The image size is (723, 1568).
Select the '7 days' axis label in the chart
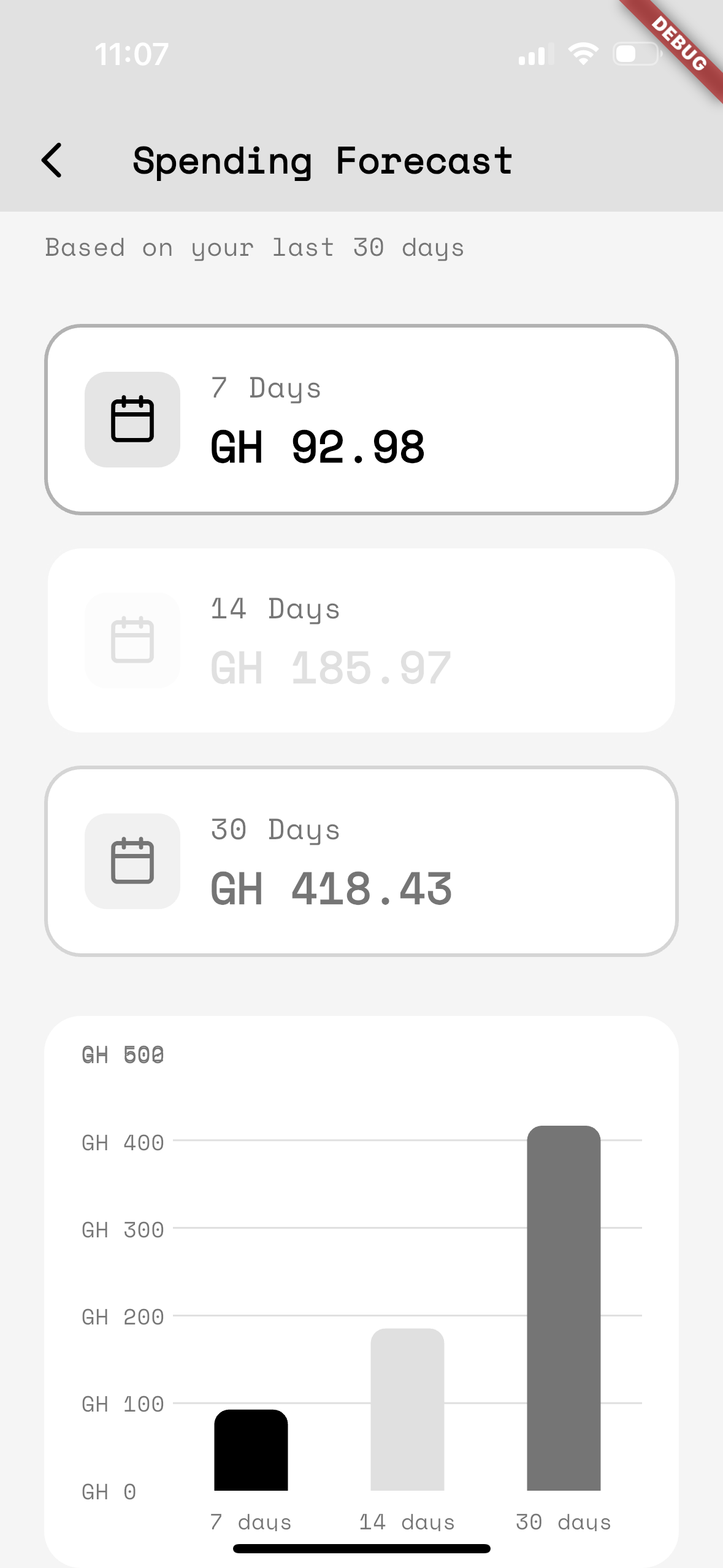(x=251, y=1521)
